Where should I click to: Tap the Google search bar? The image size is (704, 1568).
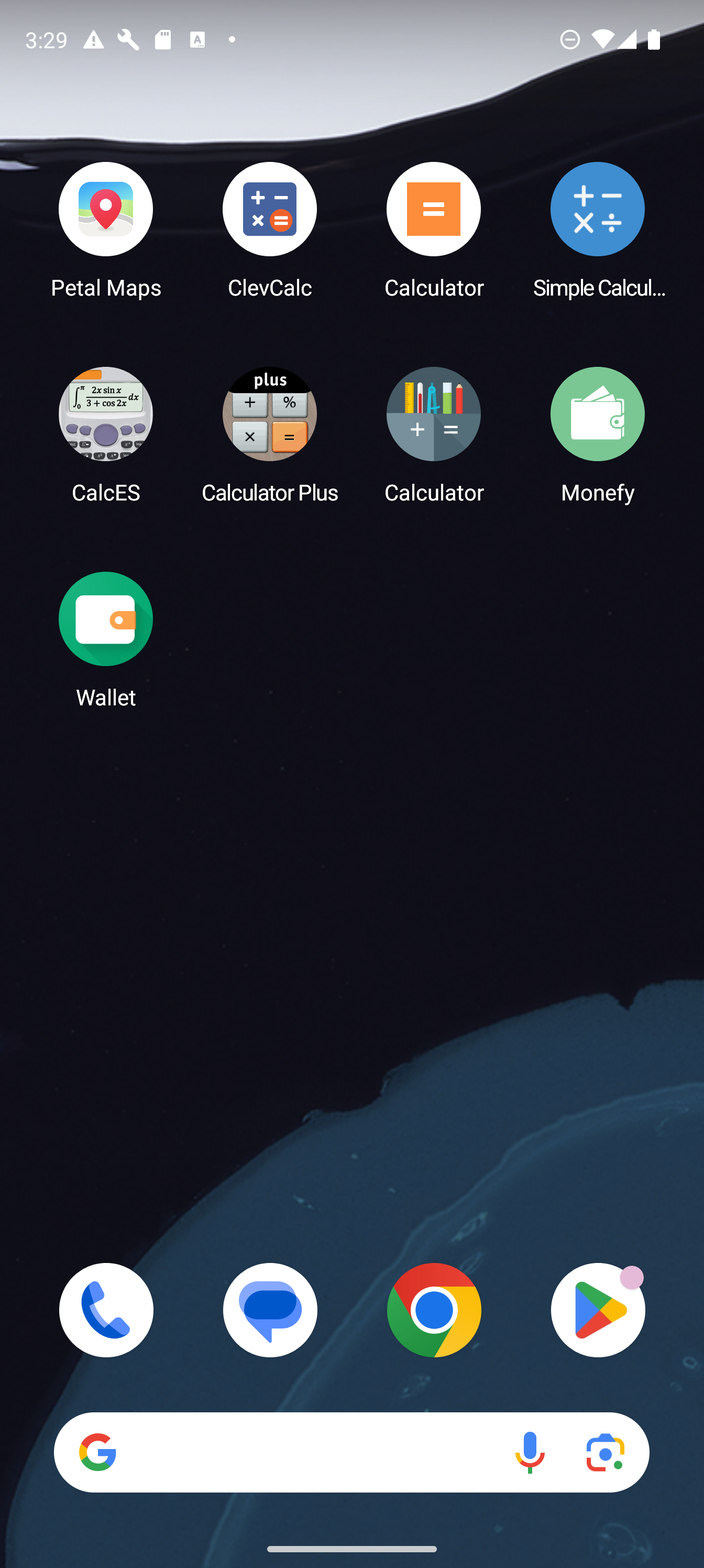point(304,1452)
